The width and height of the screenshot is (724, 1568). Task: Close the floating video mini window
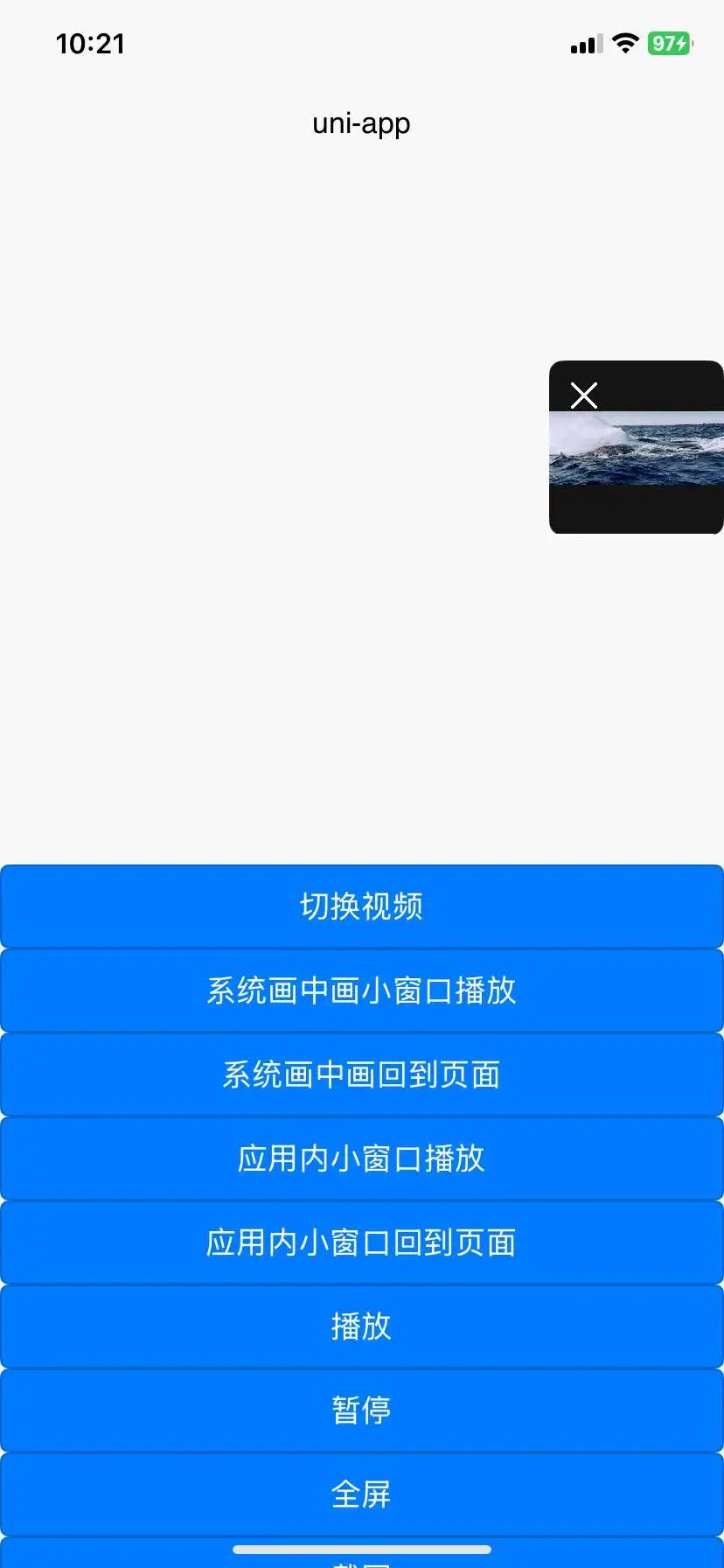583,395
